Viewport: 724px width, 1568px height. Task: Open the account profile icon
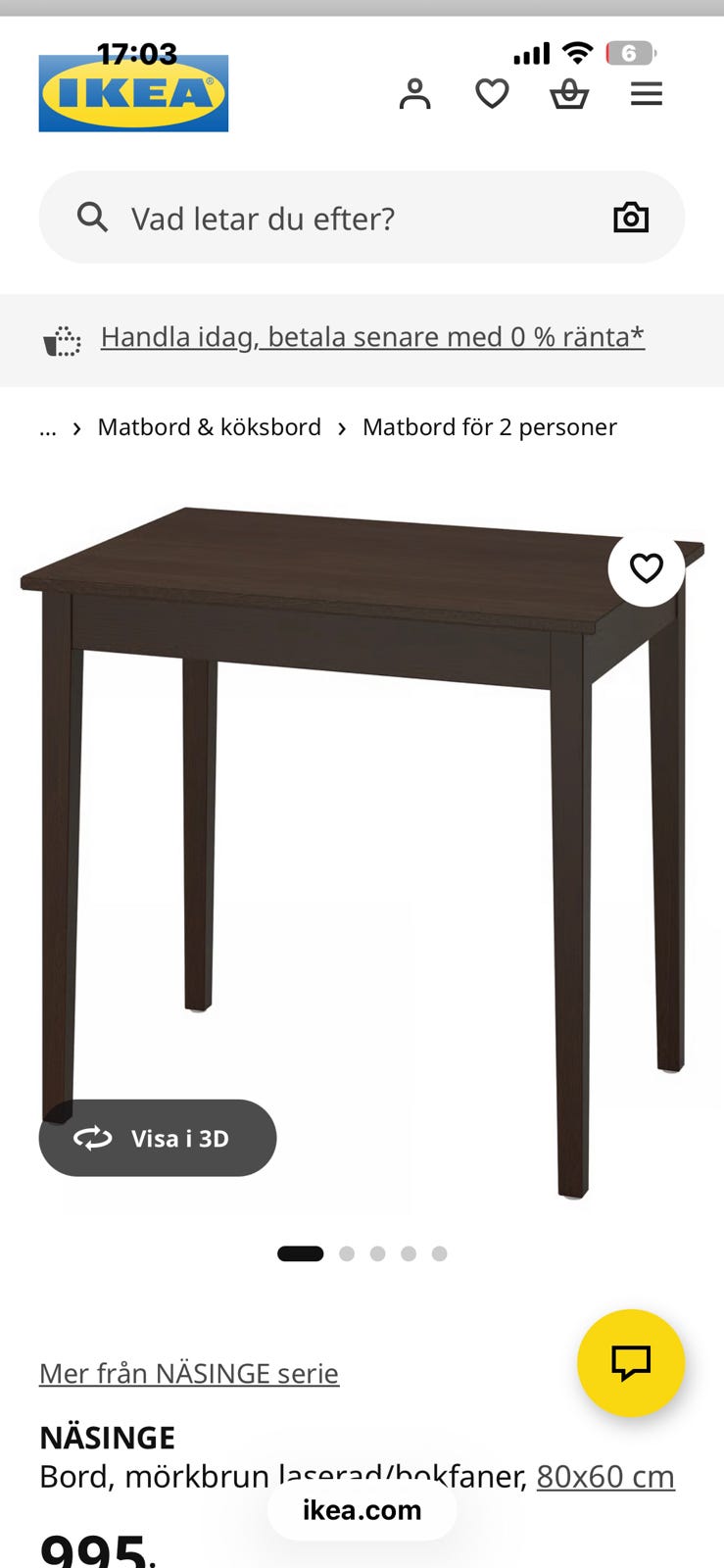[x=414, y=94]
